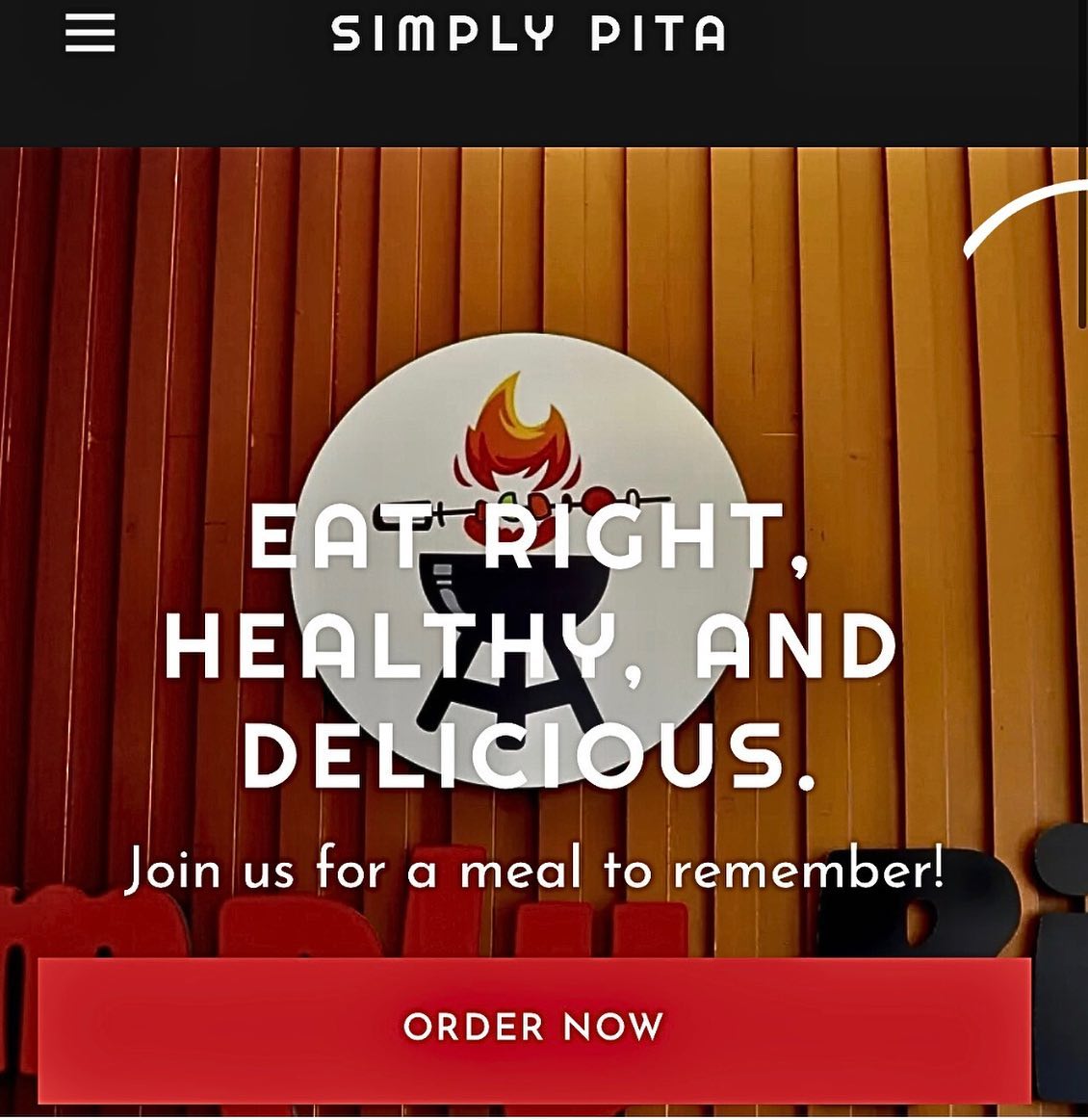Tap the Order Now button
Image resolution: width=1088 pixels, height=1120 pixels.
(533, 1029)
